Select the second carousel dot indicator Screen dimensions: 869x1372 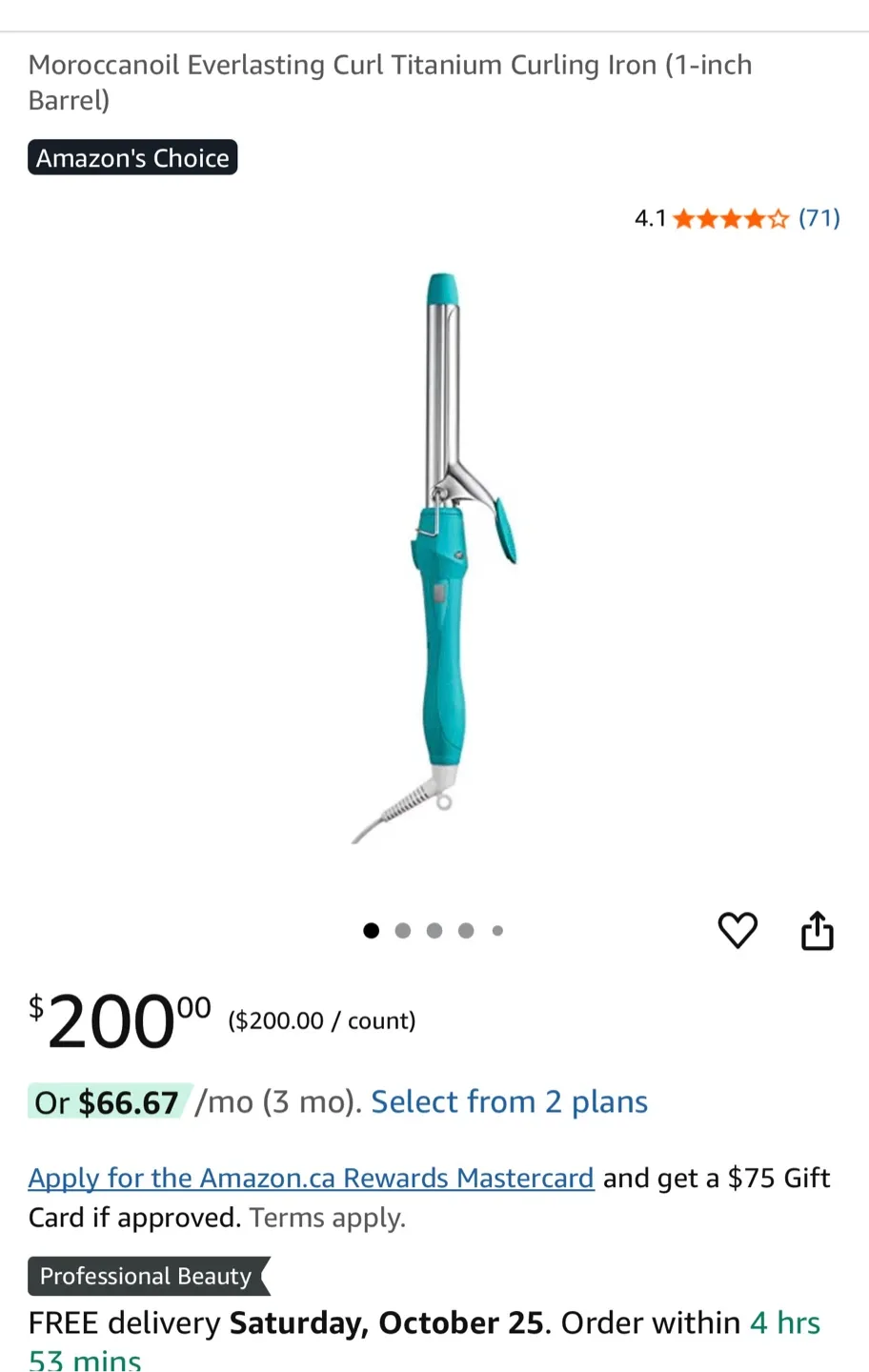pyautogui.click(x=403, y=931)
